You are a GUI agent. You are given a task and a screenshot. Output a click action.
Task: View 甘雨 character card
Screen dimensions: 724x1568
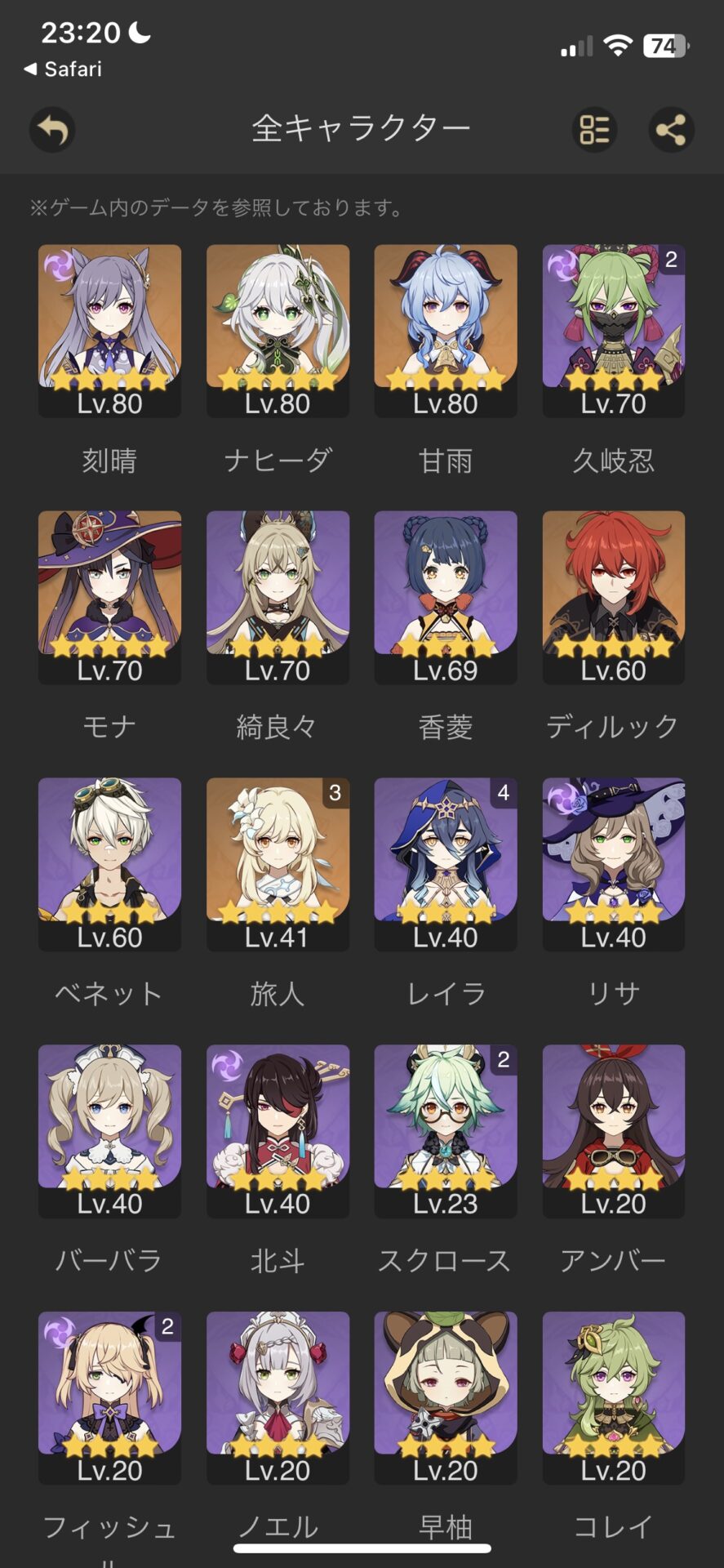click(x=446, y=331)
